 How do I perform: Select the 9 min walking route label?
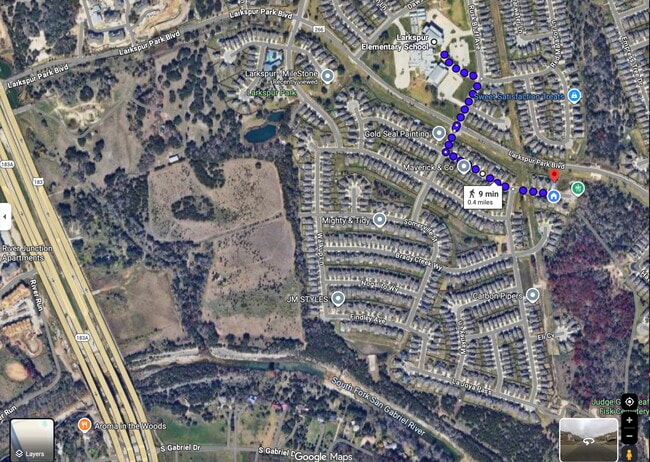pos(481,195)
